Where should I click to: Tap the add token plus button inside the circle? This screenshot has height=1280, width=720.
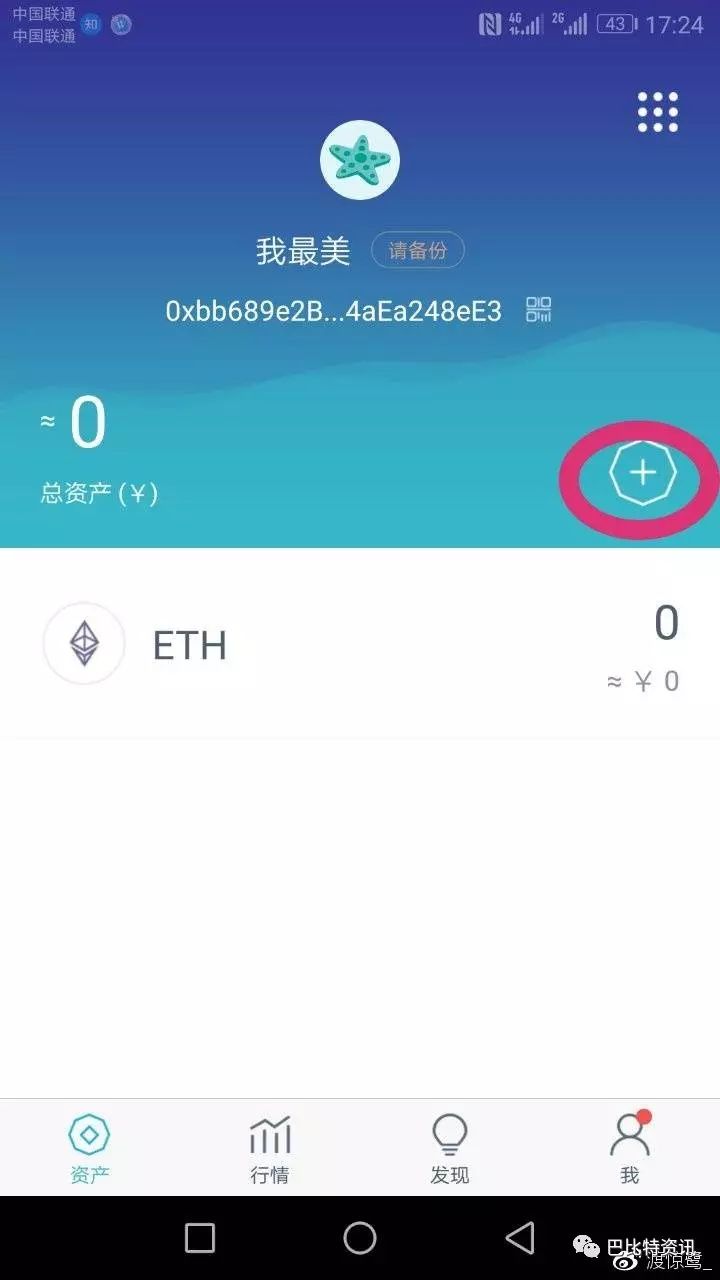645,473
